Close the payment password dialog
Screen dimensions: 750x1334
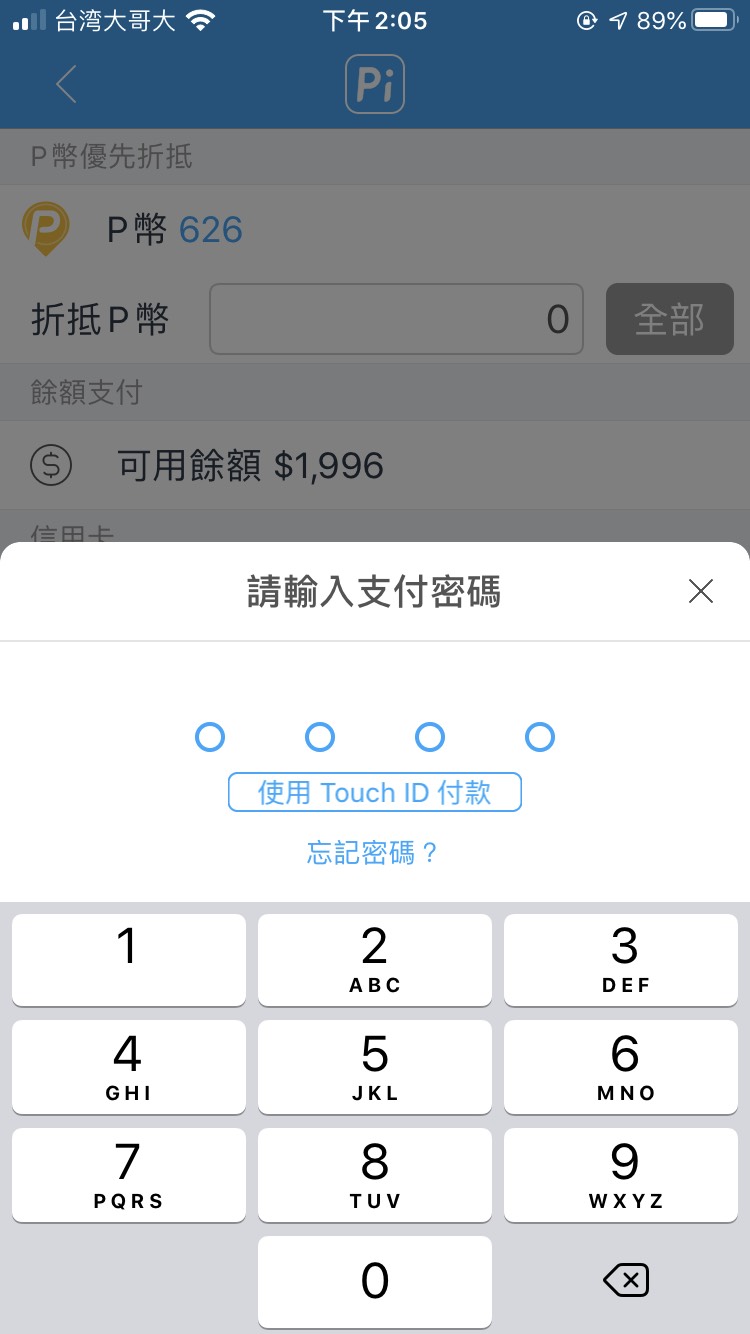[701, 592]
